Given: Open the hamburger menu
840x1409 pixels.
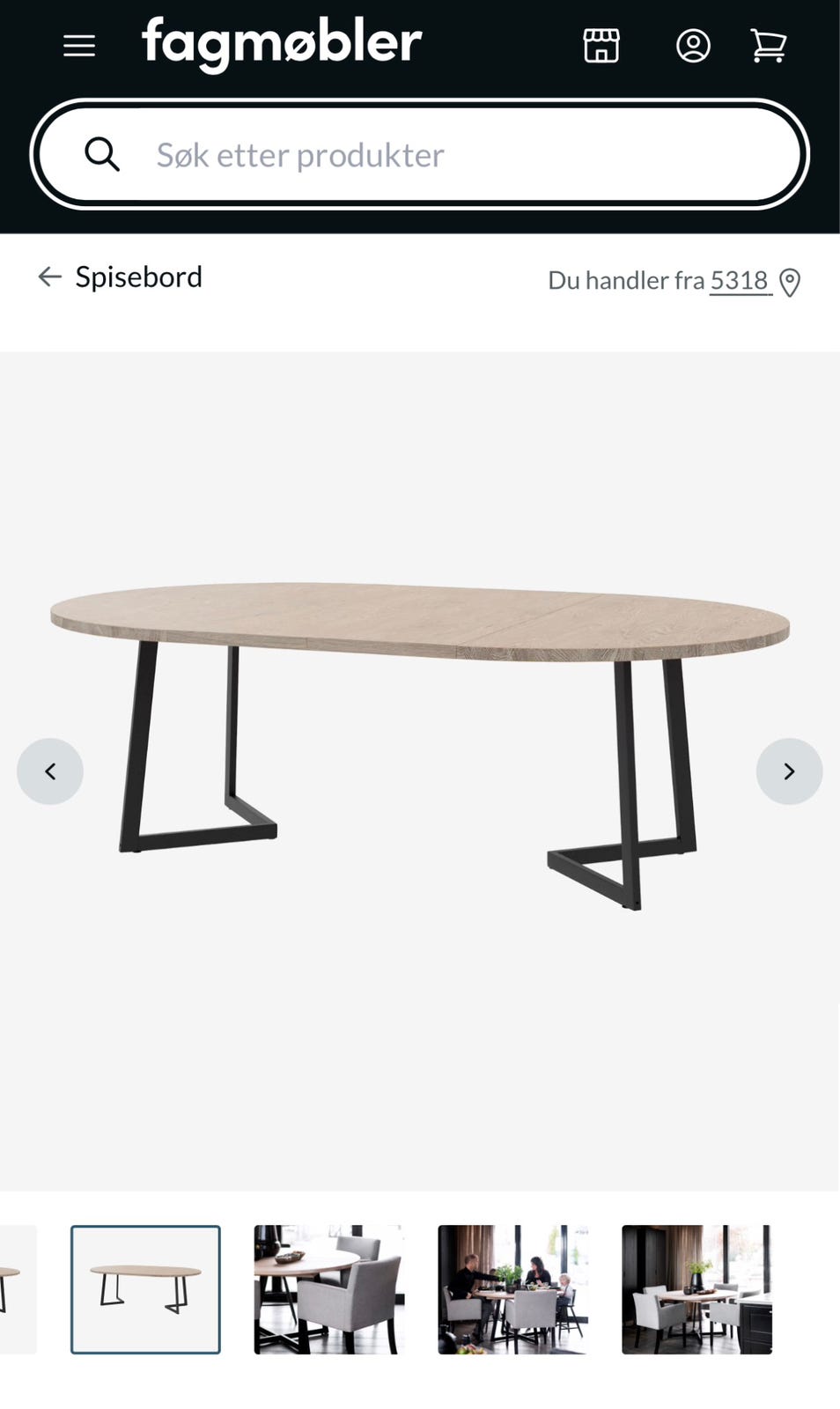Looking at the screenshot, I should (x=79, y=46).
